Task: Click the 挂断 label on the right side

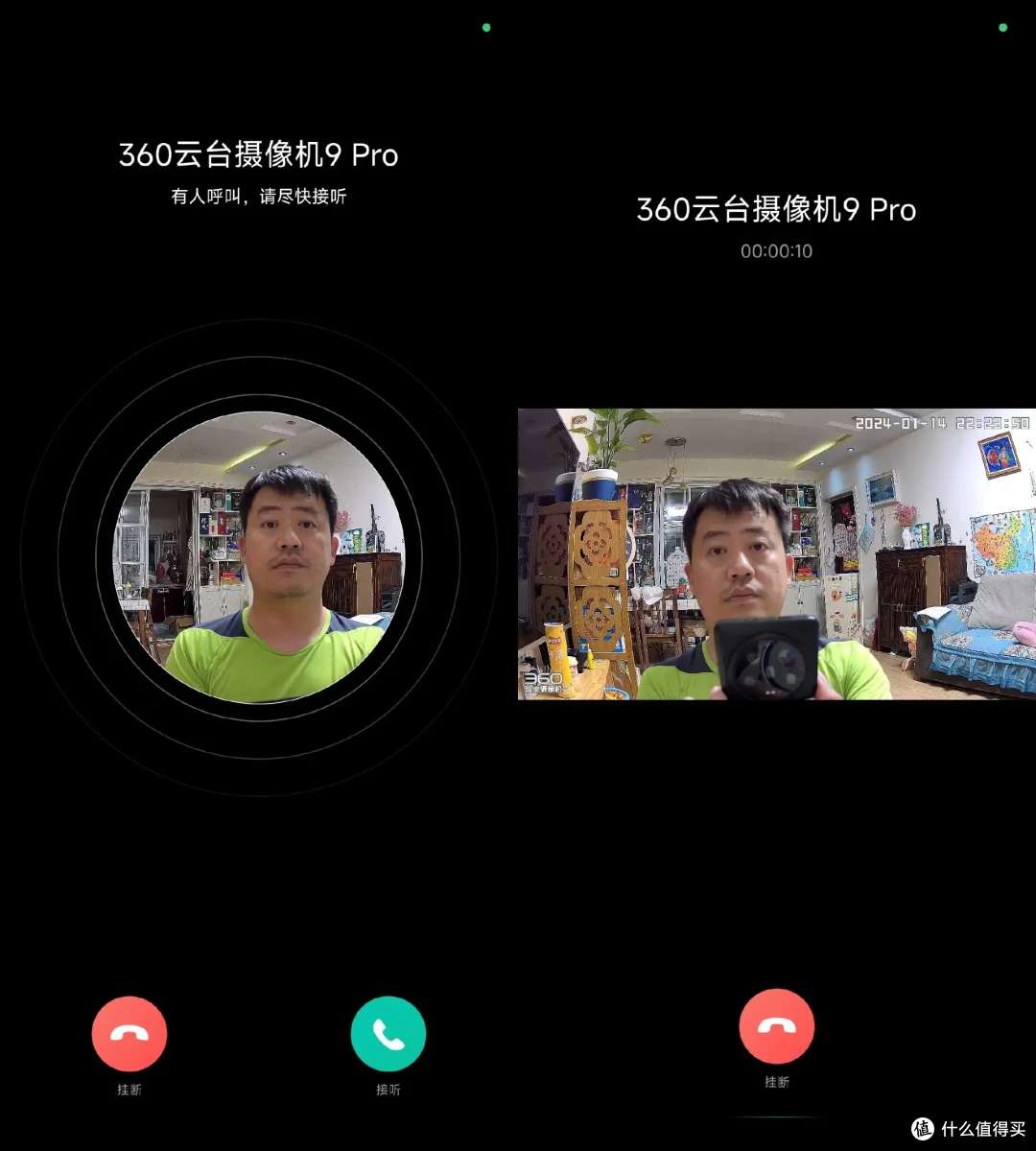Action: pos(777,1082)
